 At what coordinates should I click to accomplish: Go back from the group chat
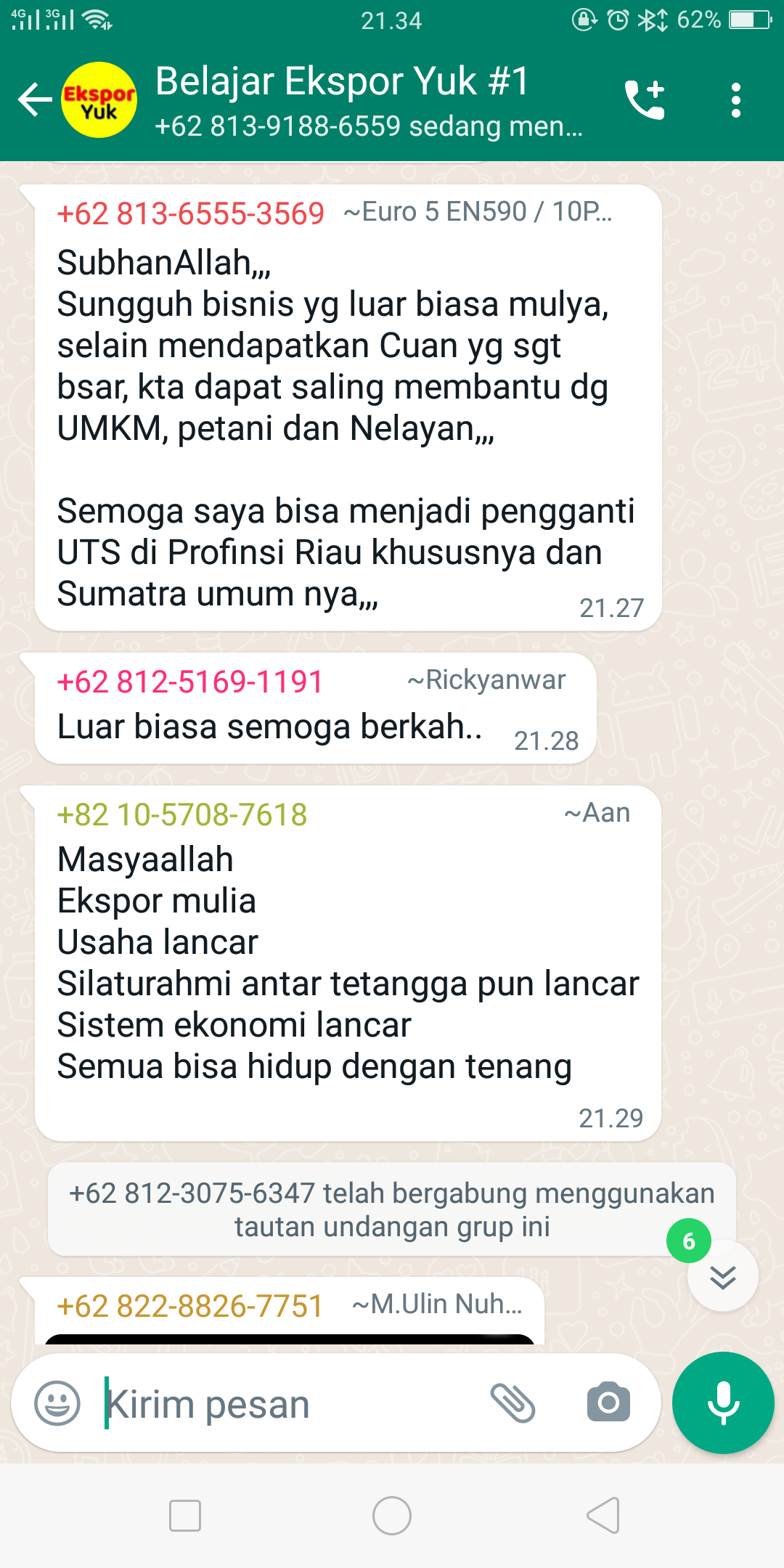tap(35, 100)
